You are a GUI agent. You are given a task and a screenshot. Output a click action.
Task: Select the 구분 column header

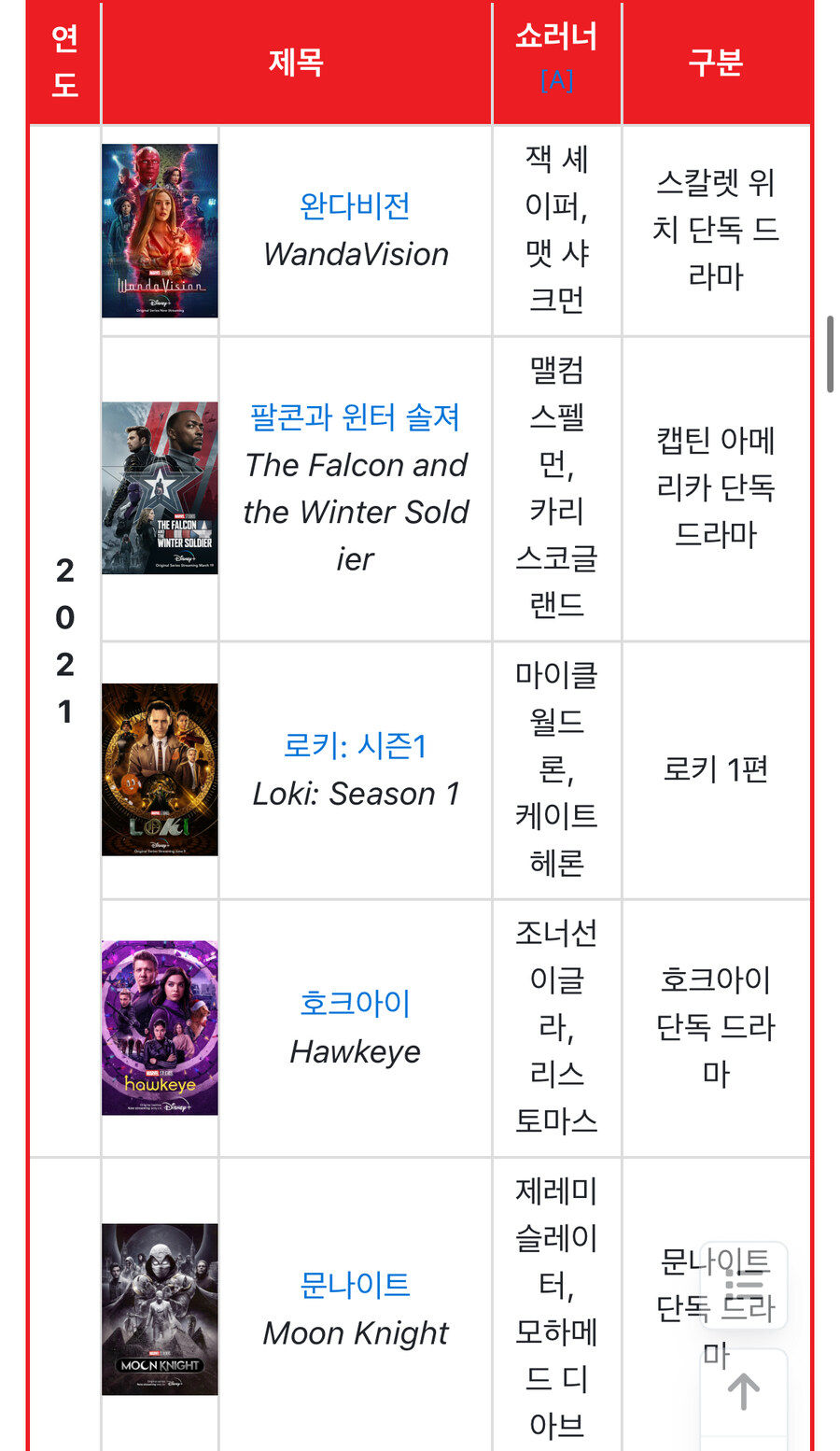pyautogui.click(x=716, y=61)
